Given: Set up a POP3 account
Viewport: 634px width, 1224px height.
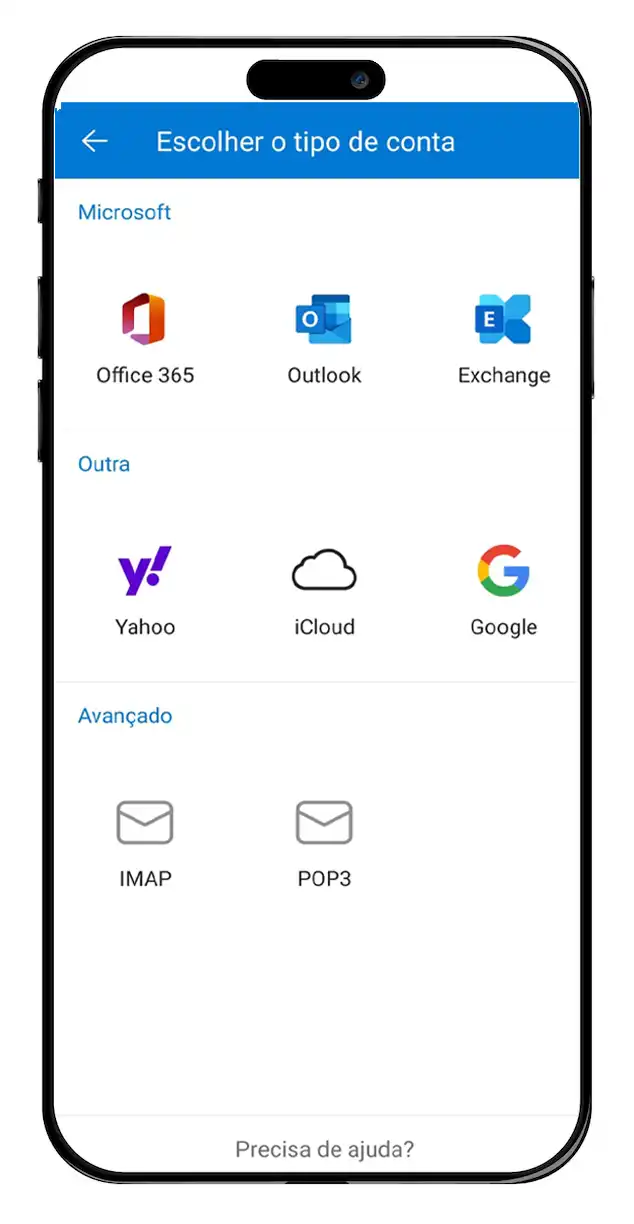Looking at the screenshot, I should 324,842.
